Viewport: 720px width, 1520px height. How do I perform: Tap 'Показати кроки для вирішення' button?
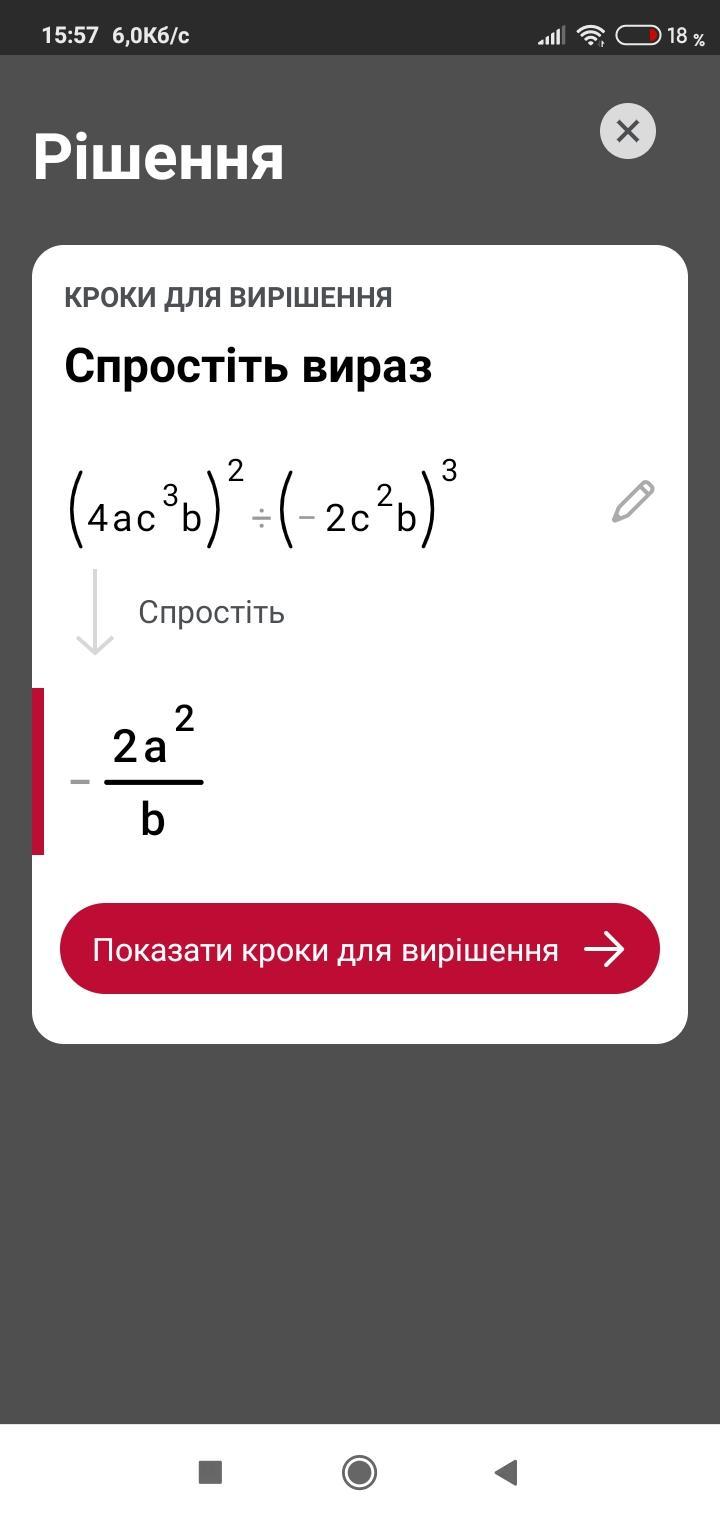coord(360,948)
